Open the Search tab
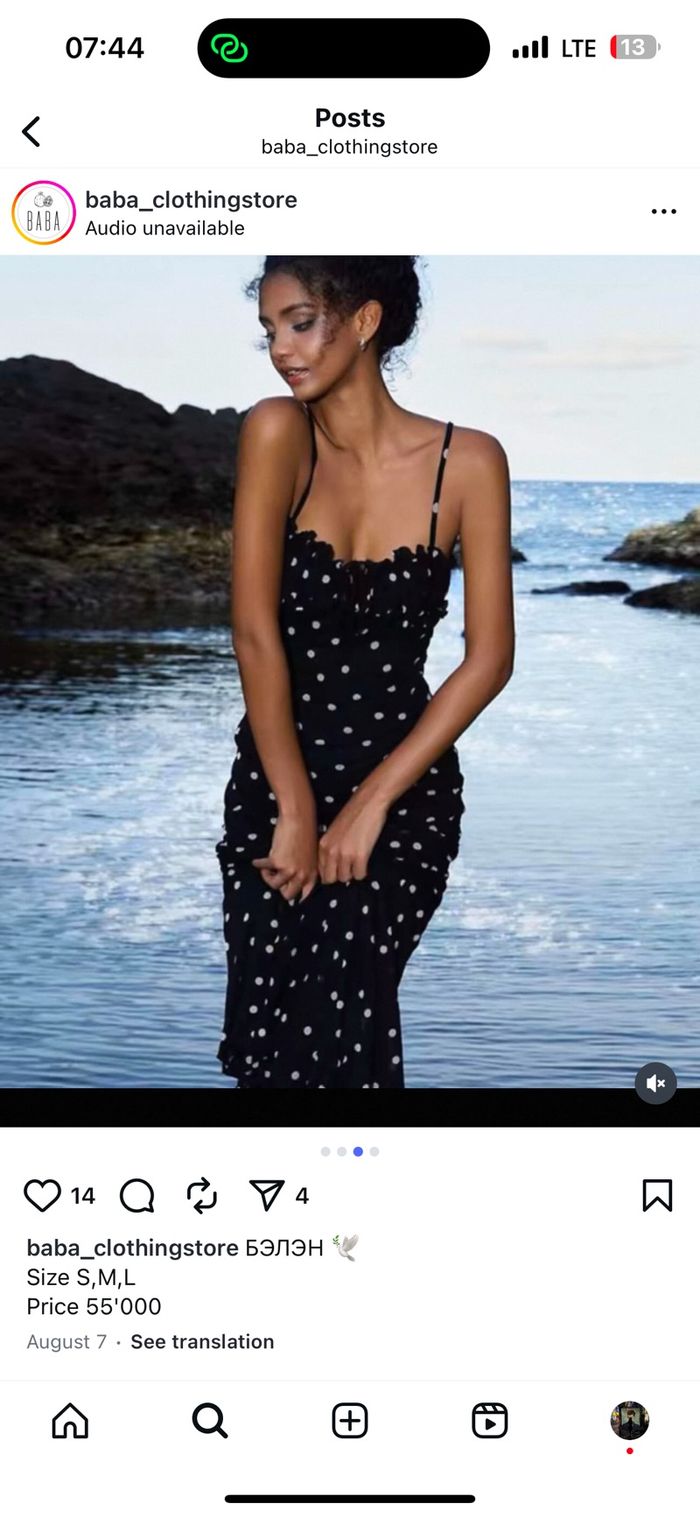The image size is (700, 1516). pos(210,1420)
